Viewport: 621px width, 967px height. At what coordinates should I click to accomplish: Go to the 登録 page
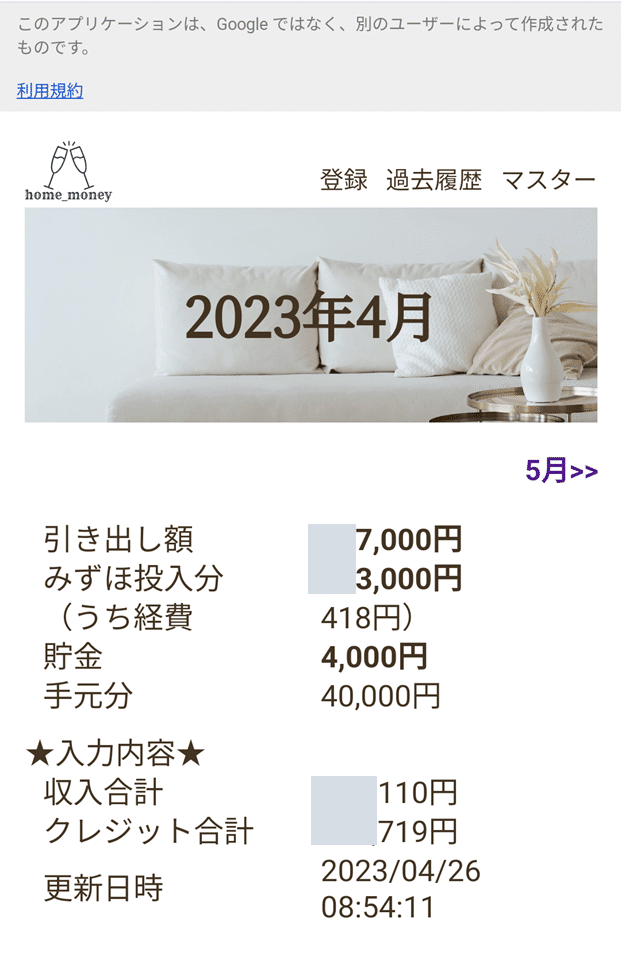[344, 180]
